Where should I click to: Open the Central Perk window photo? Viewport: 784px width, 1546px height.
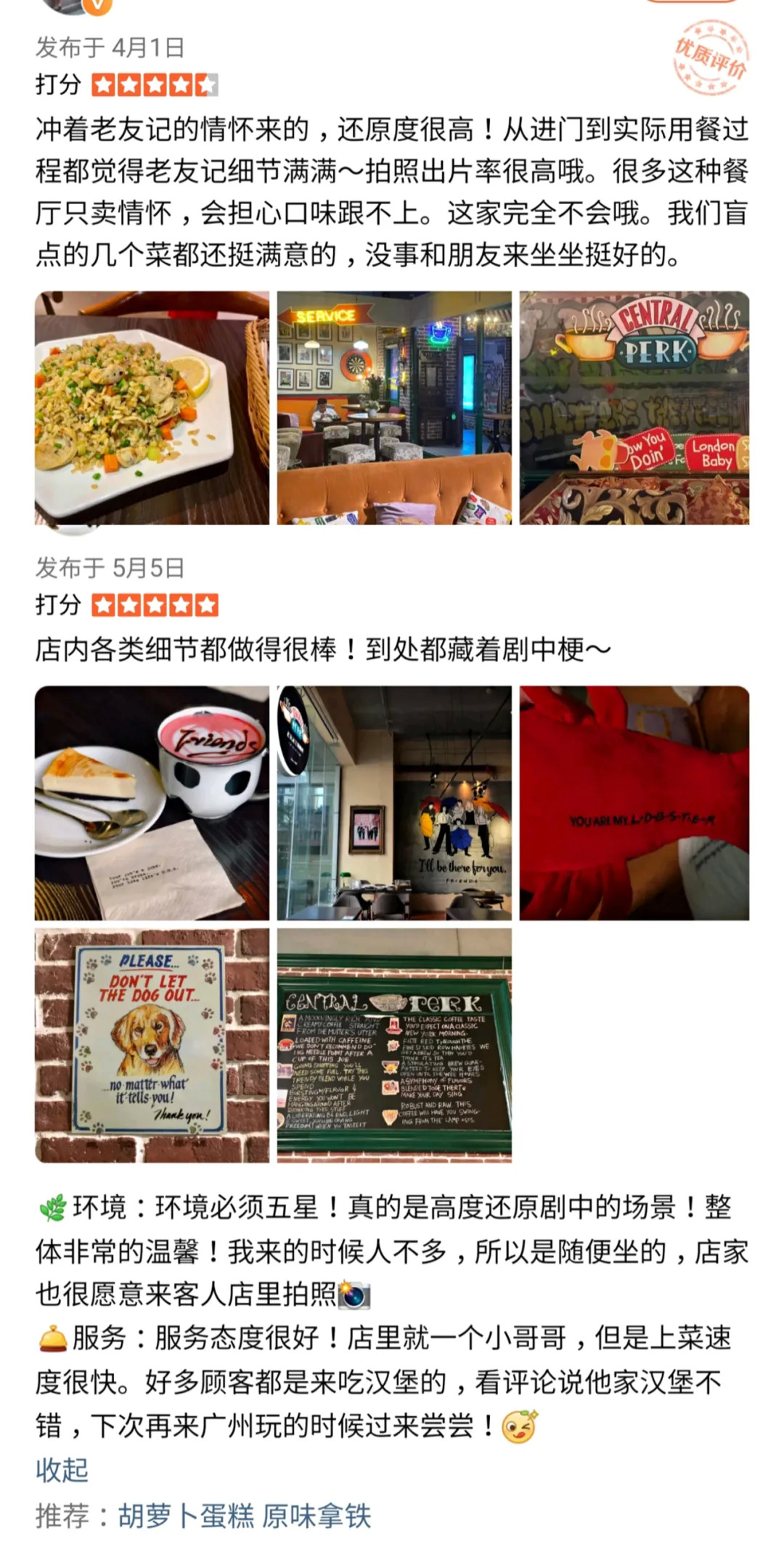(634, 408)
